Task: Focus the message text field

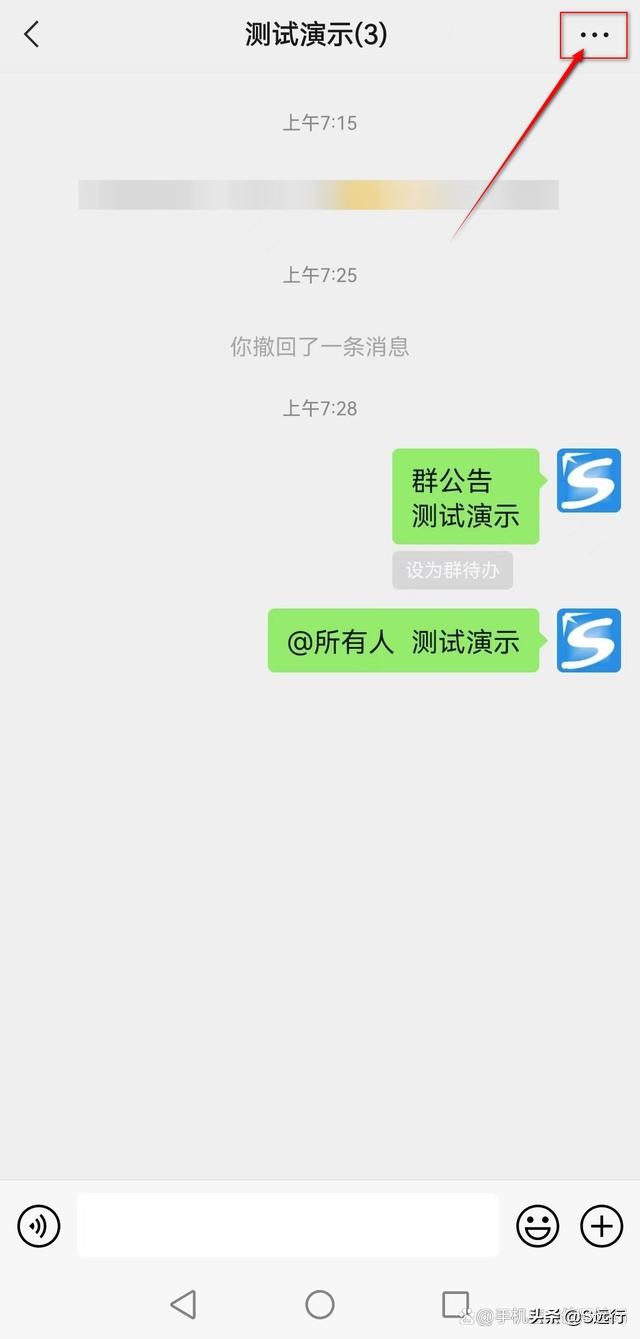Action: click(287, 1225)
